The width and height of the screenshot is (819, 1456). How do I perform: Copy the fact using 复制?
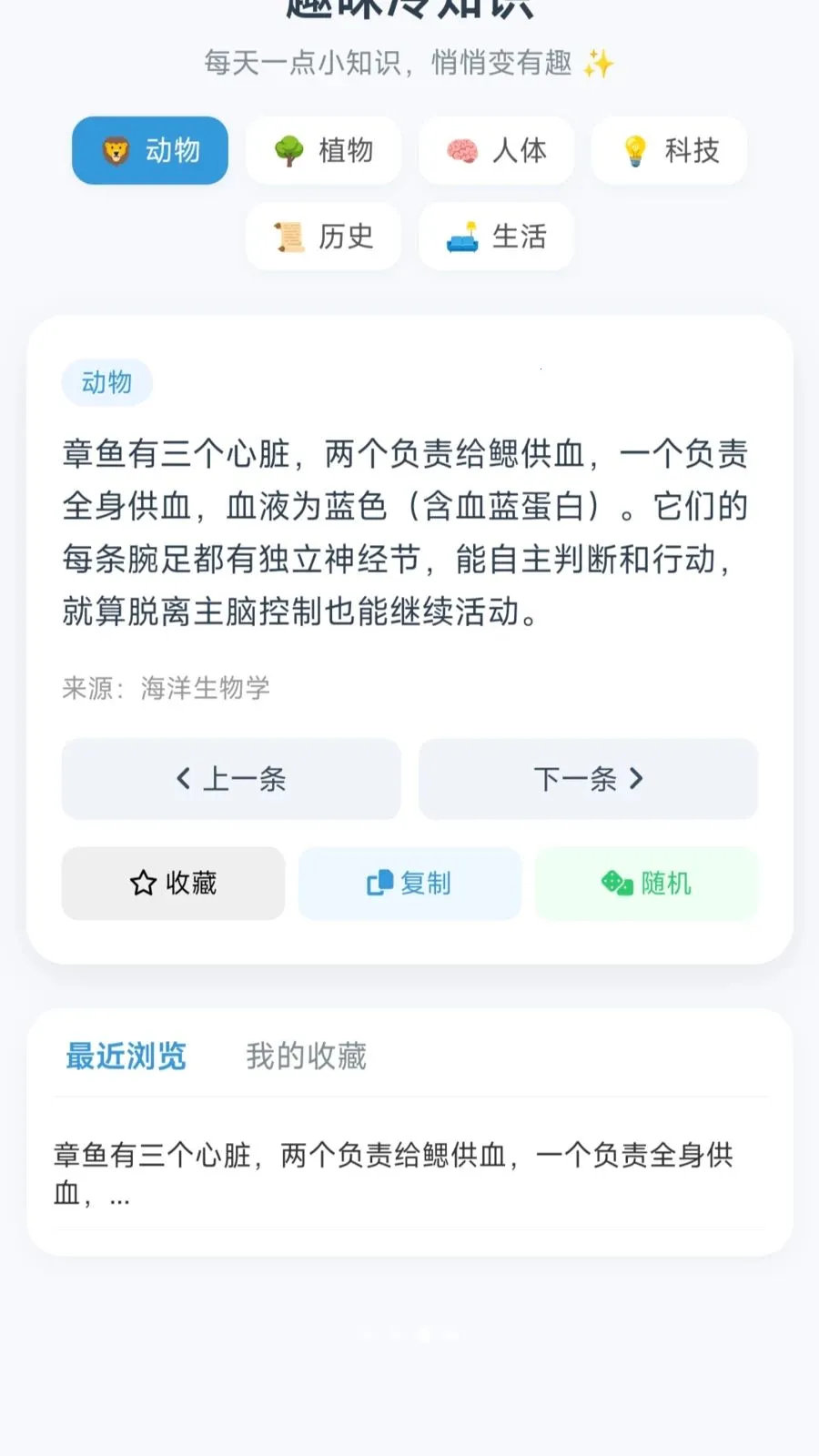(409, 883)
